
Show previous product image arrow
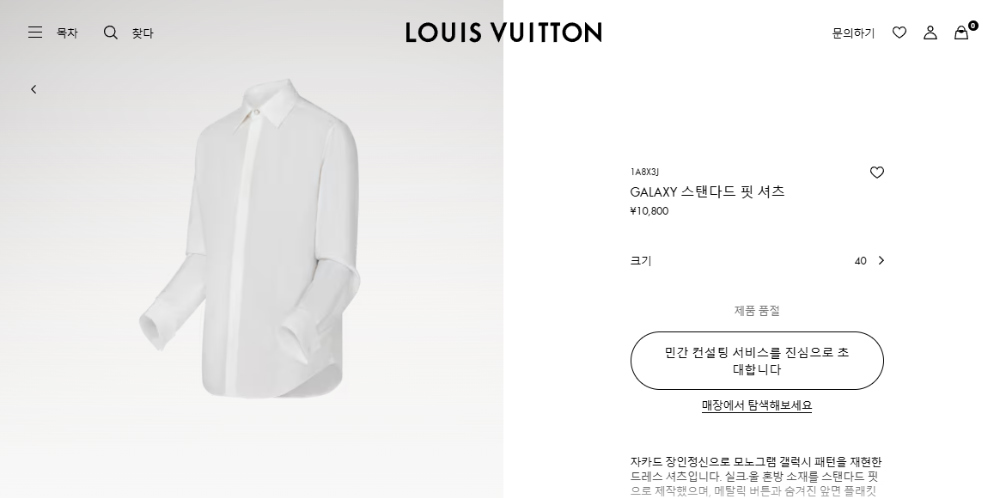click(33, 89)
